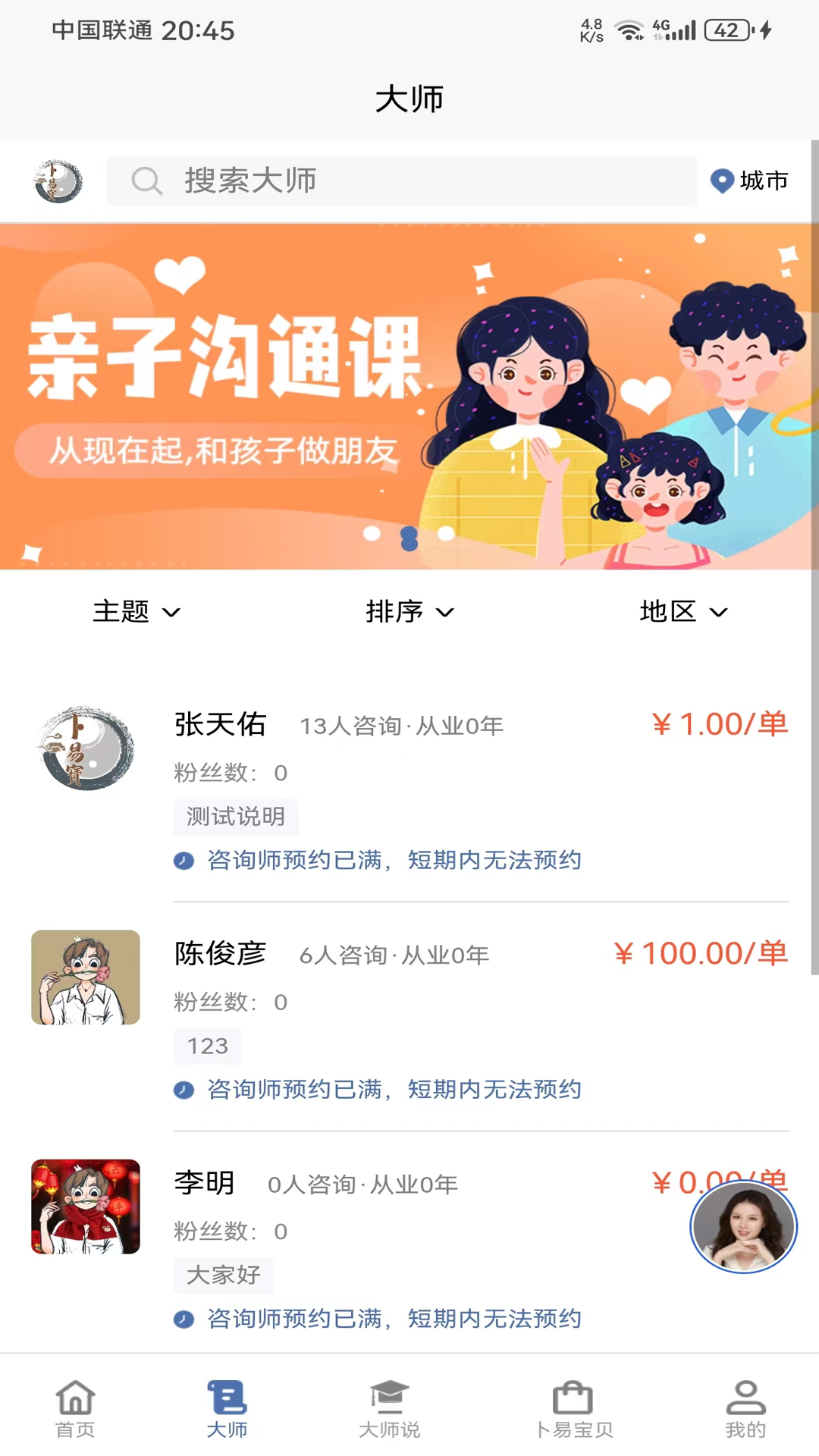
Task: Click master name 张天佑
Action: pyautogui.click(x=219, y=725)
